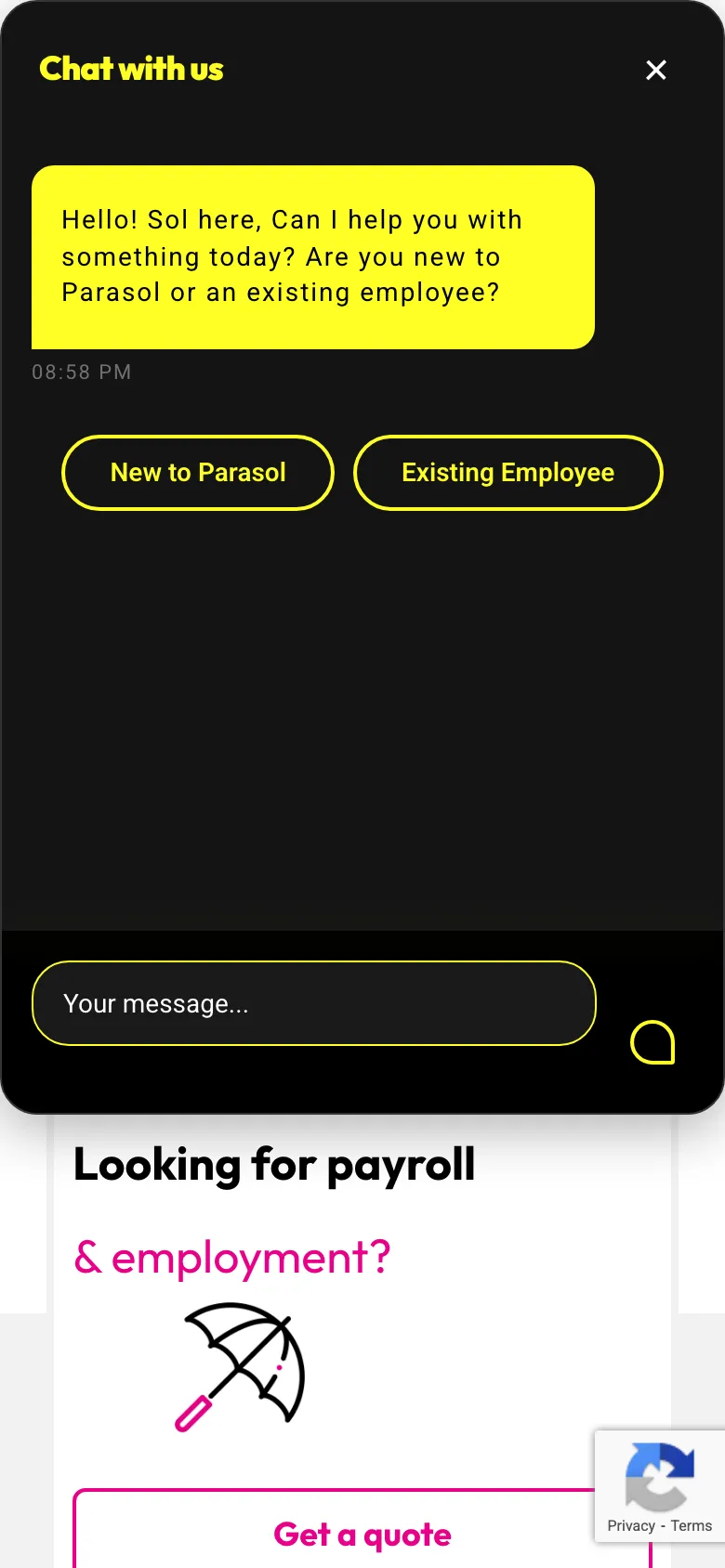Select the Existing Employee option
This screenshot has width=725, height=1568.
click(507, 473)
